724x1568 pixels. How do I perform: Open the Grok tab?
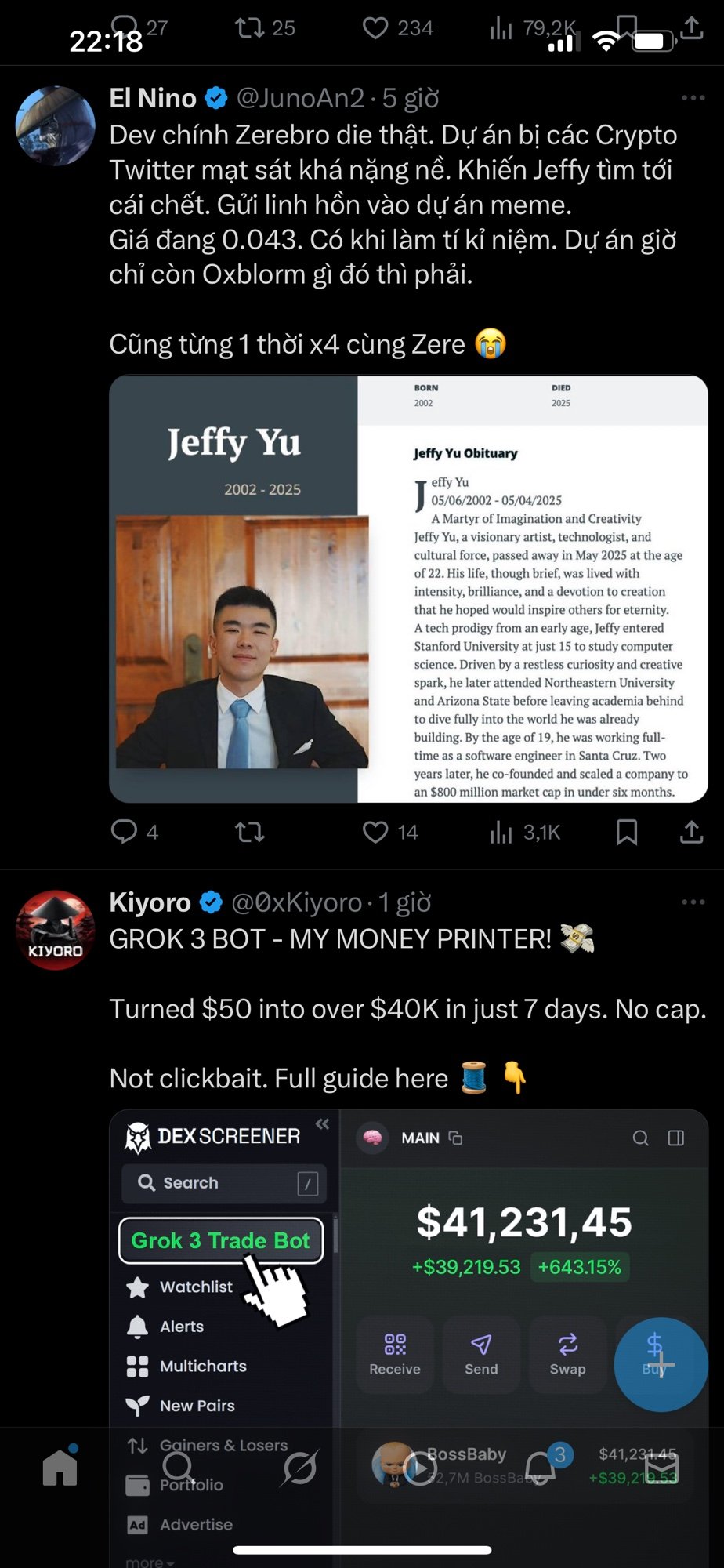point(300,1468)
